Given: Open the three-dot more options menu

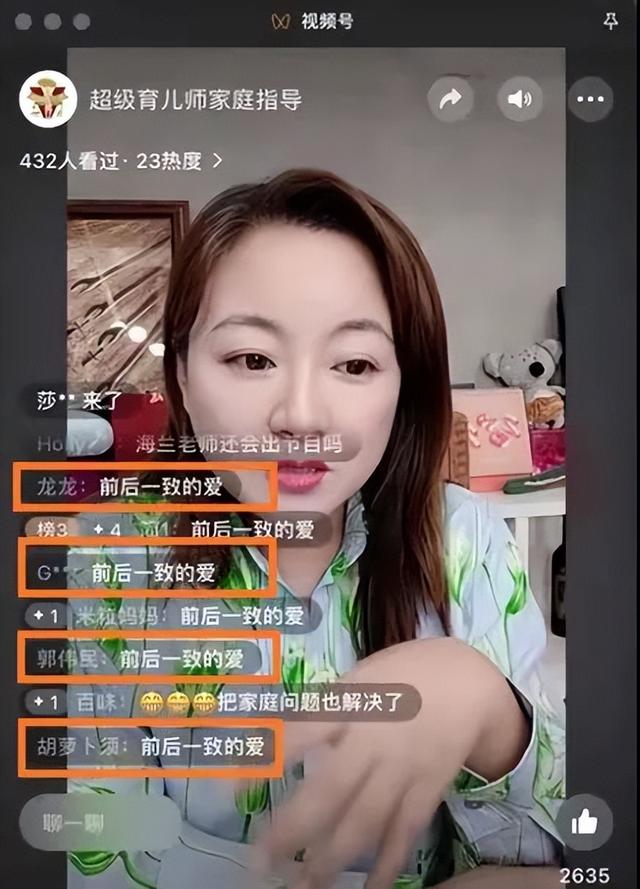Looking at the screenshot, I should (590, 99).
